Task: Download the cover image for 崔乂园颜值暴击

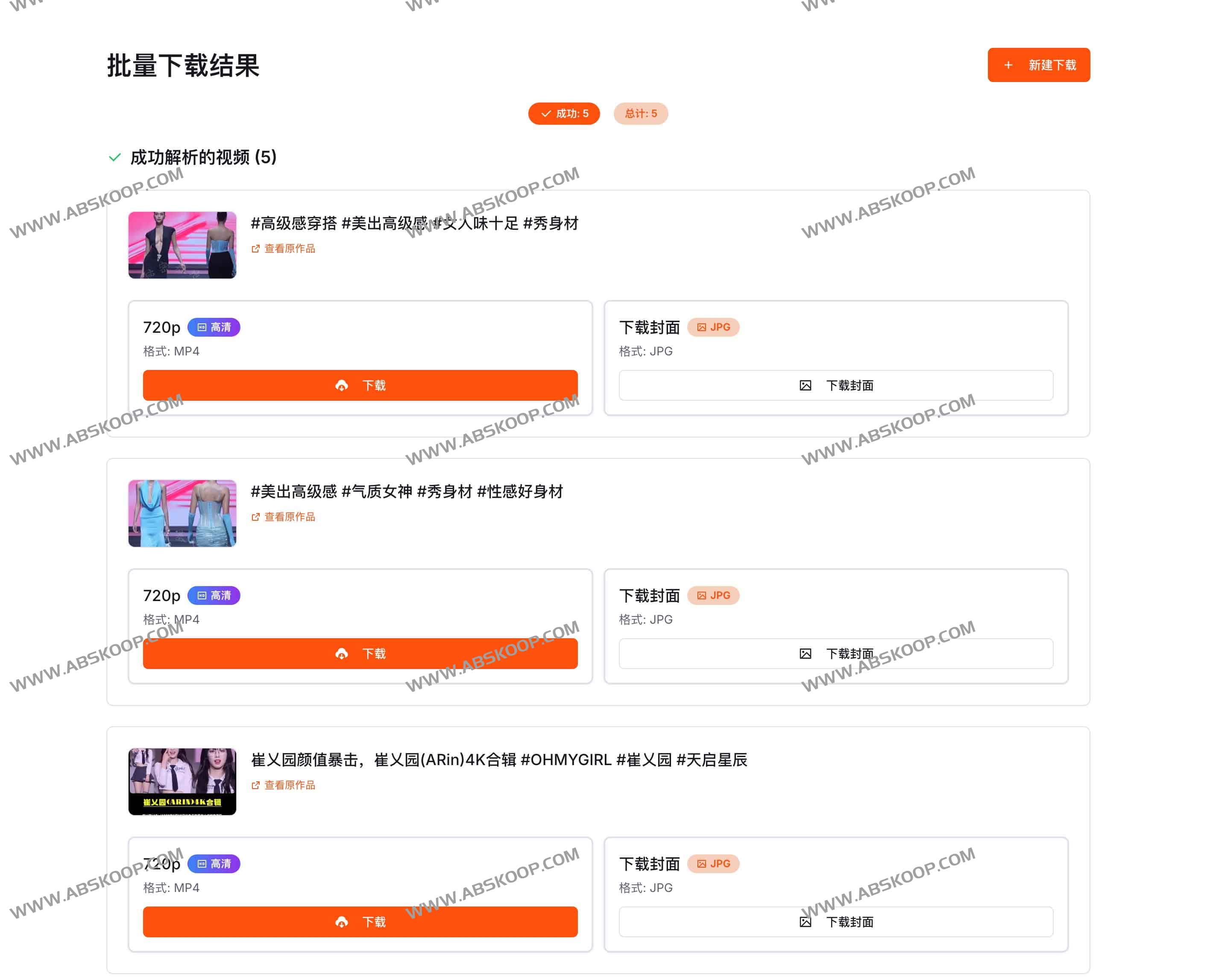Action: pos(835,922)
